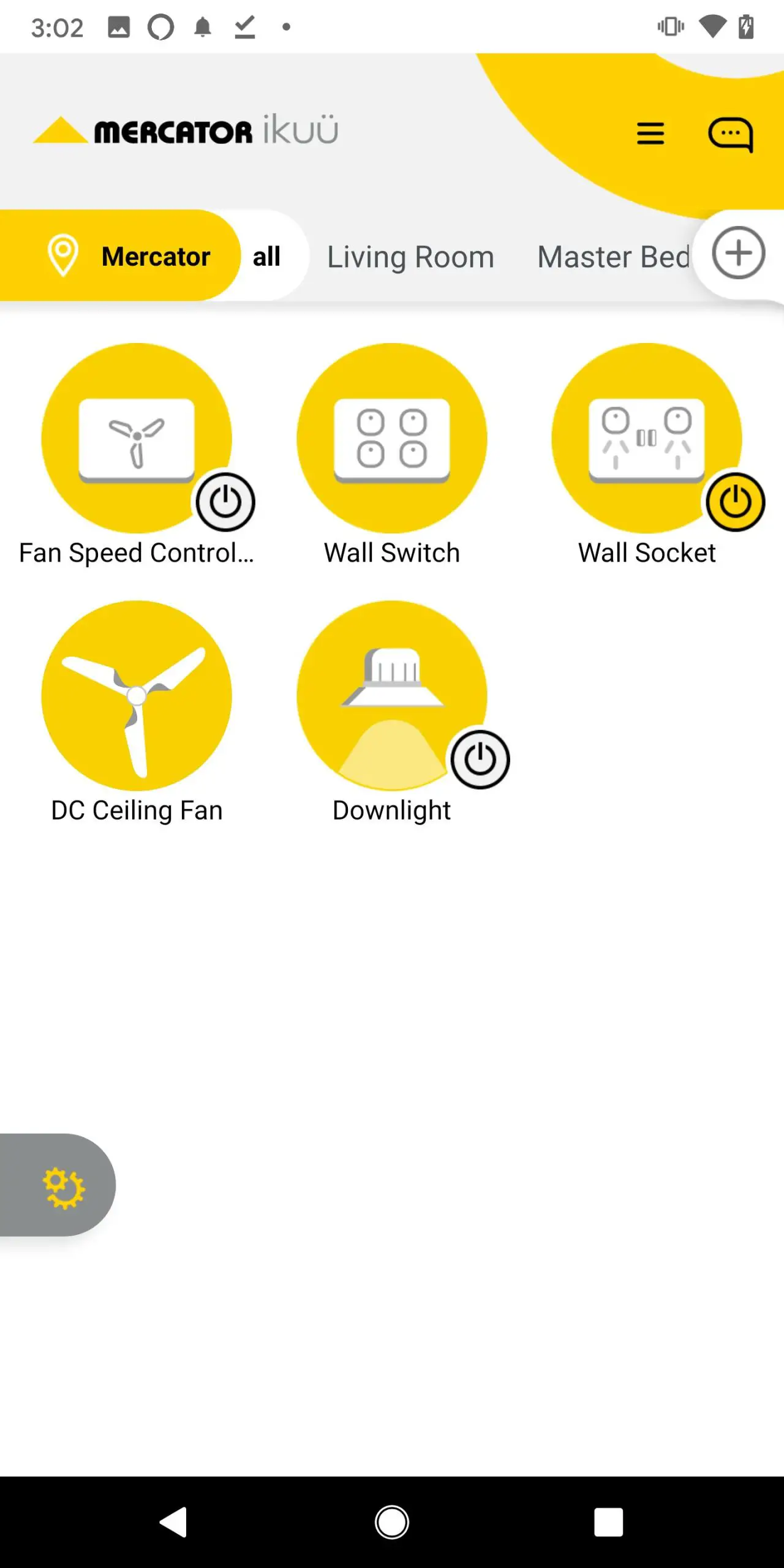
Task: Toggle power on Fan Speed Controller
Action: point(225,502)
